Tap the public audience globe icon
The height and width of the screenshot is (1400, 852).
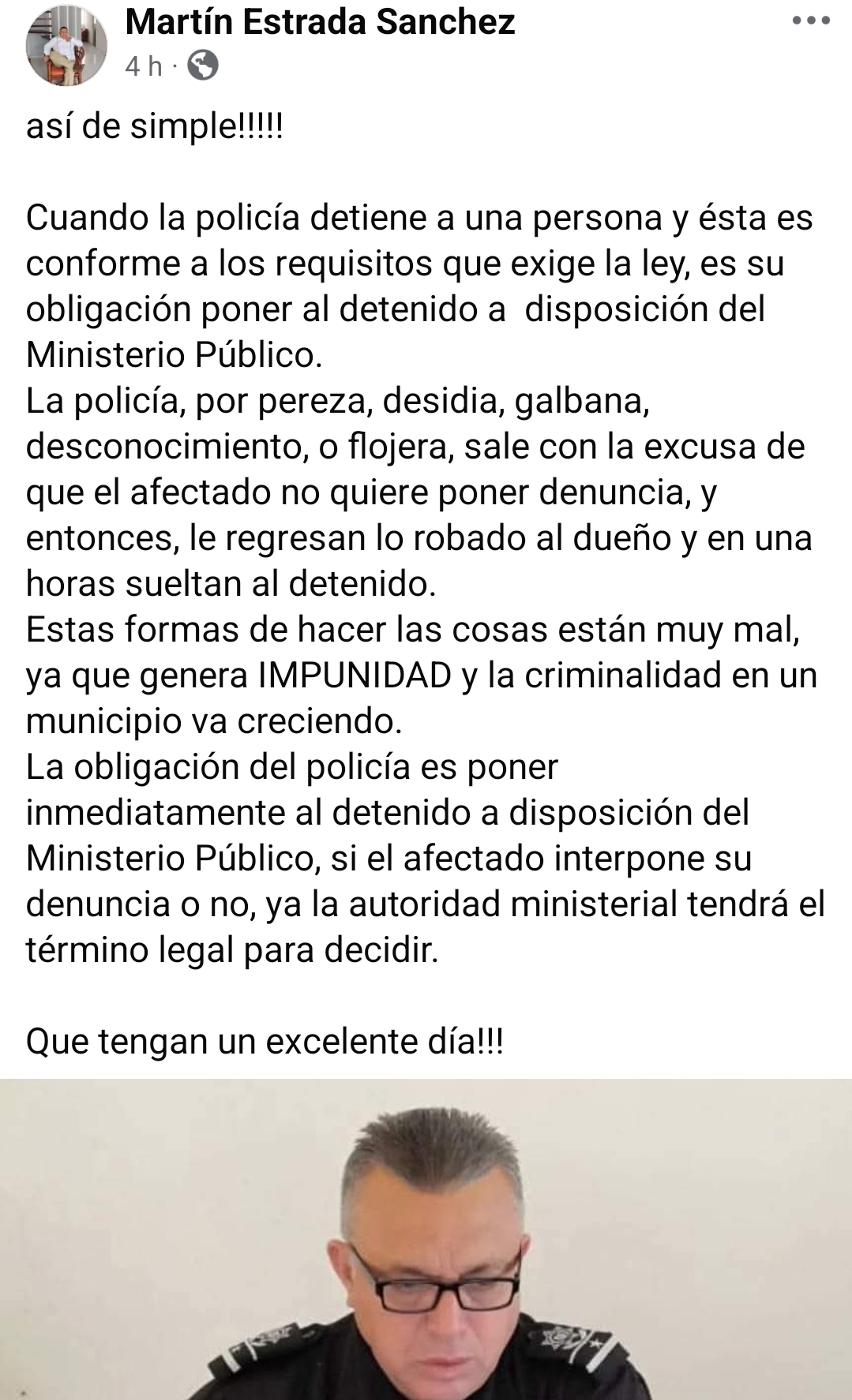click(203, 66)
